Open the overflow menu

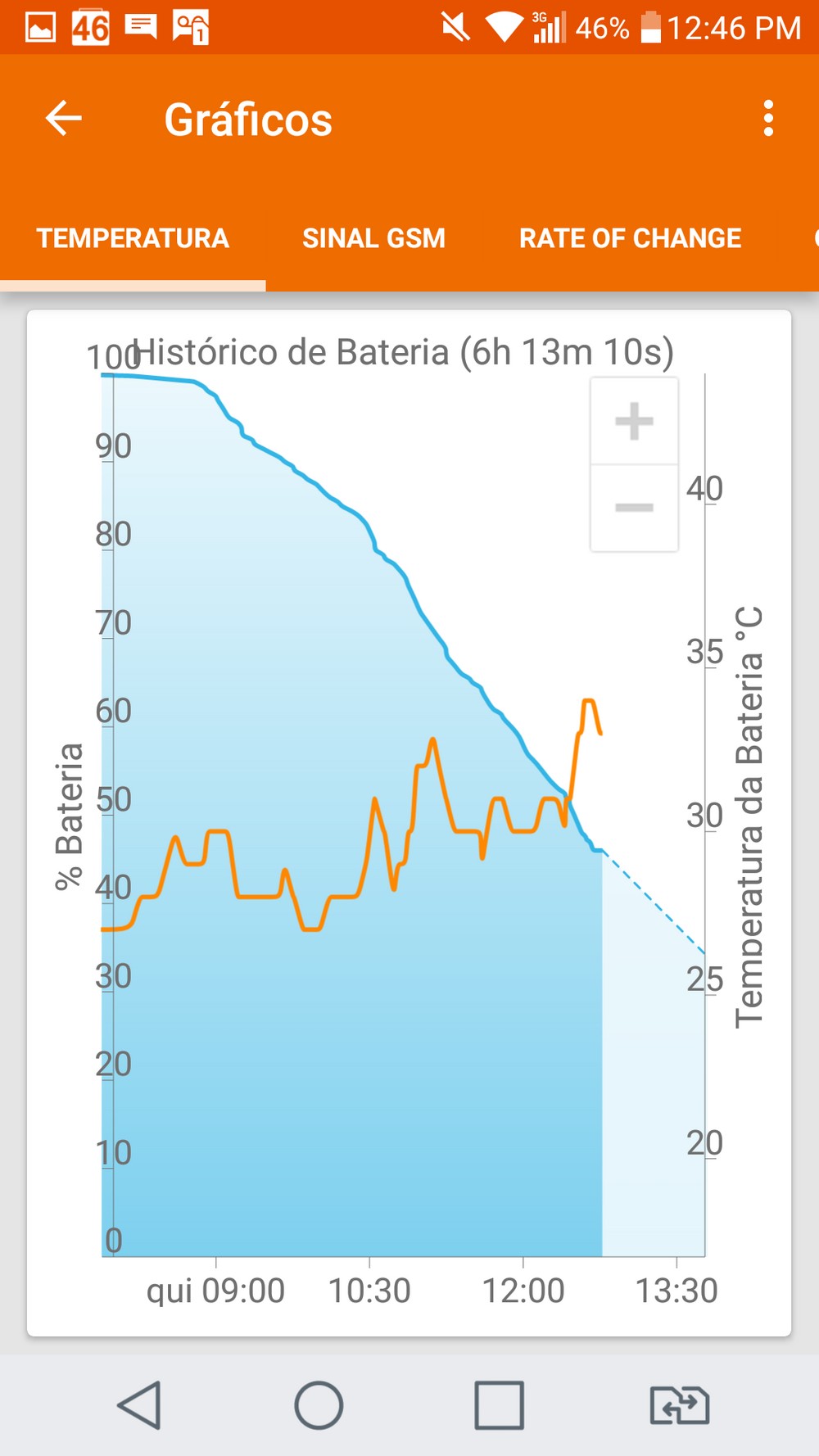(767, 119)
